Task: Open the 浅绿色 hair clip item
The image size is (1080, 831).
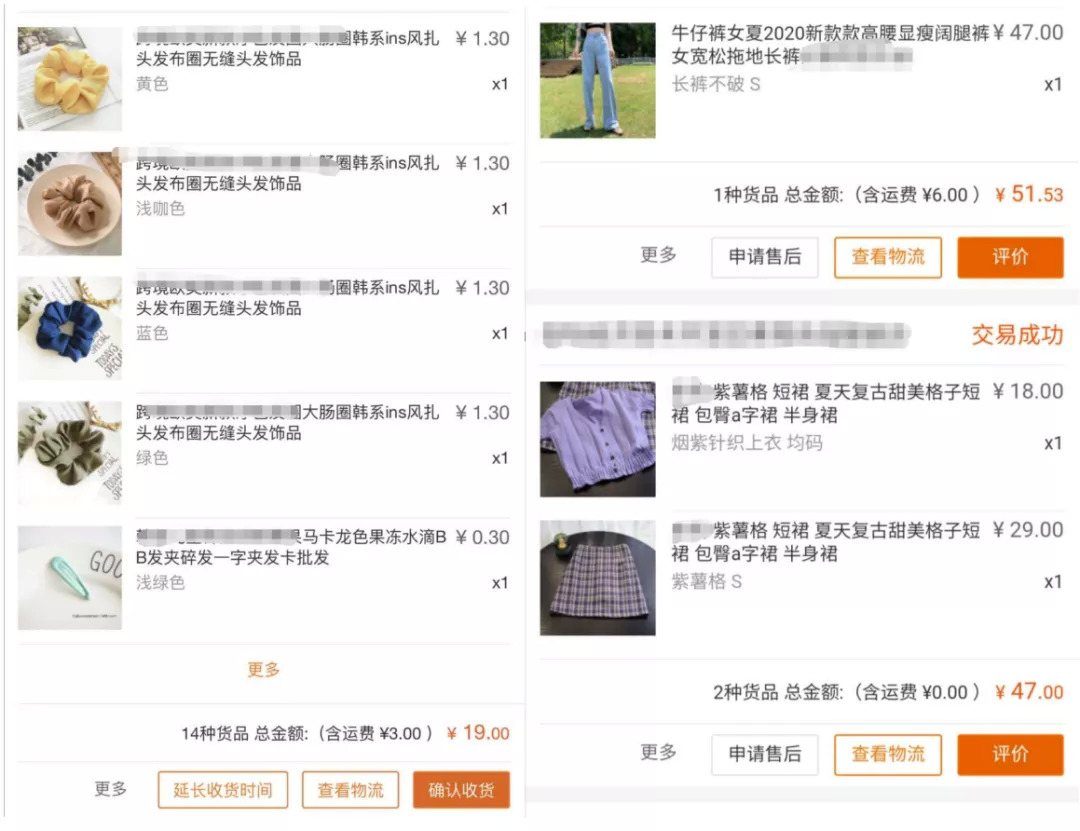Action: (264, 577)
